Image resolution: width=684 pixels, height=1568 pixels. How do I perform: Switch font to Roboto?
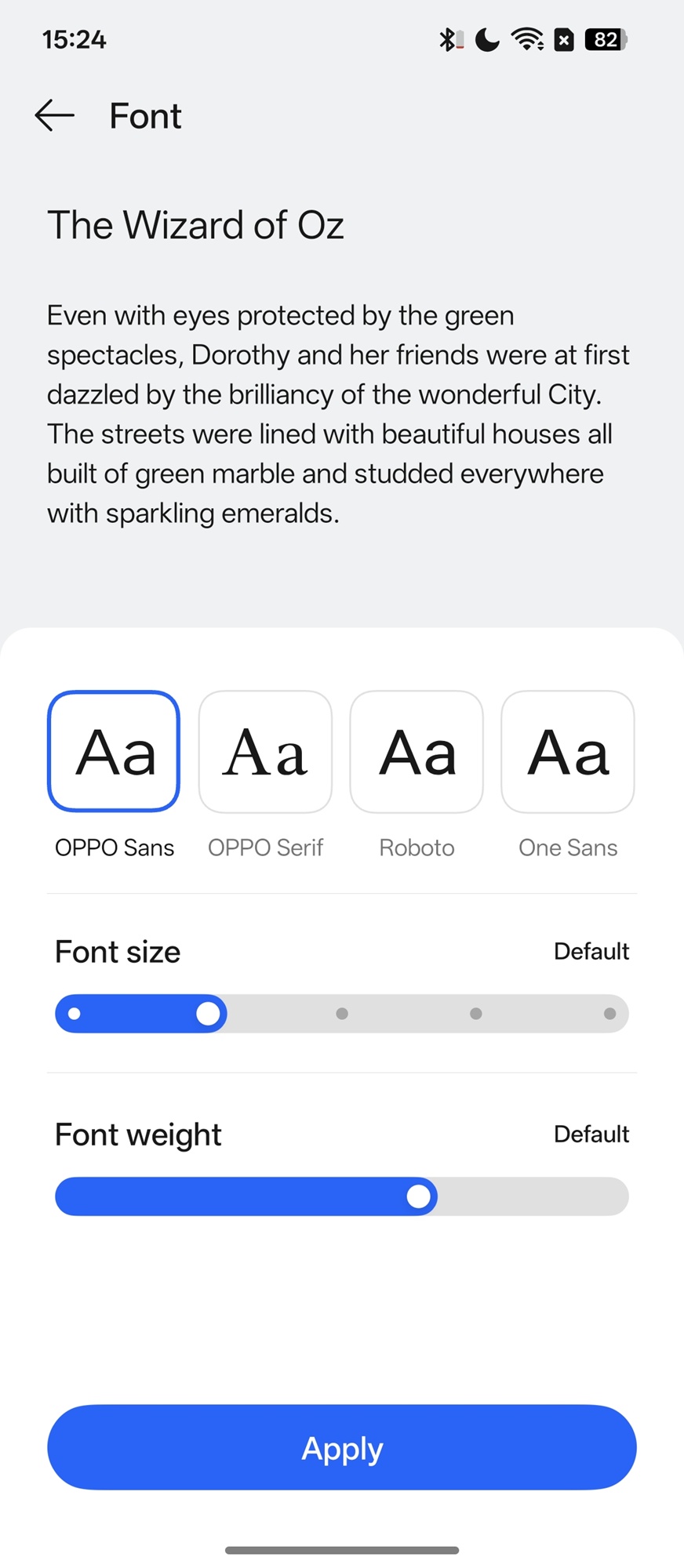[x=417, y=751]
